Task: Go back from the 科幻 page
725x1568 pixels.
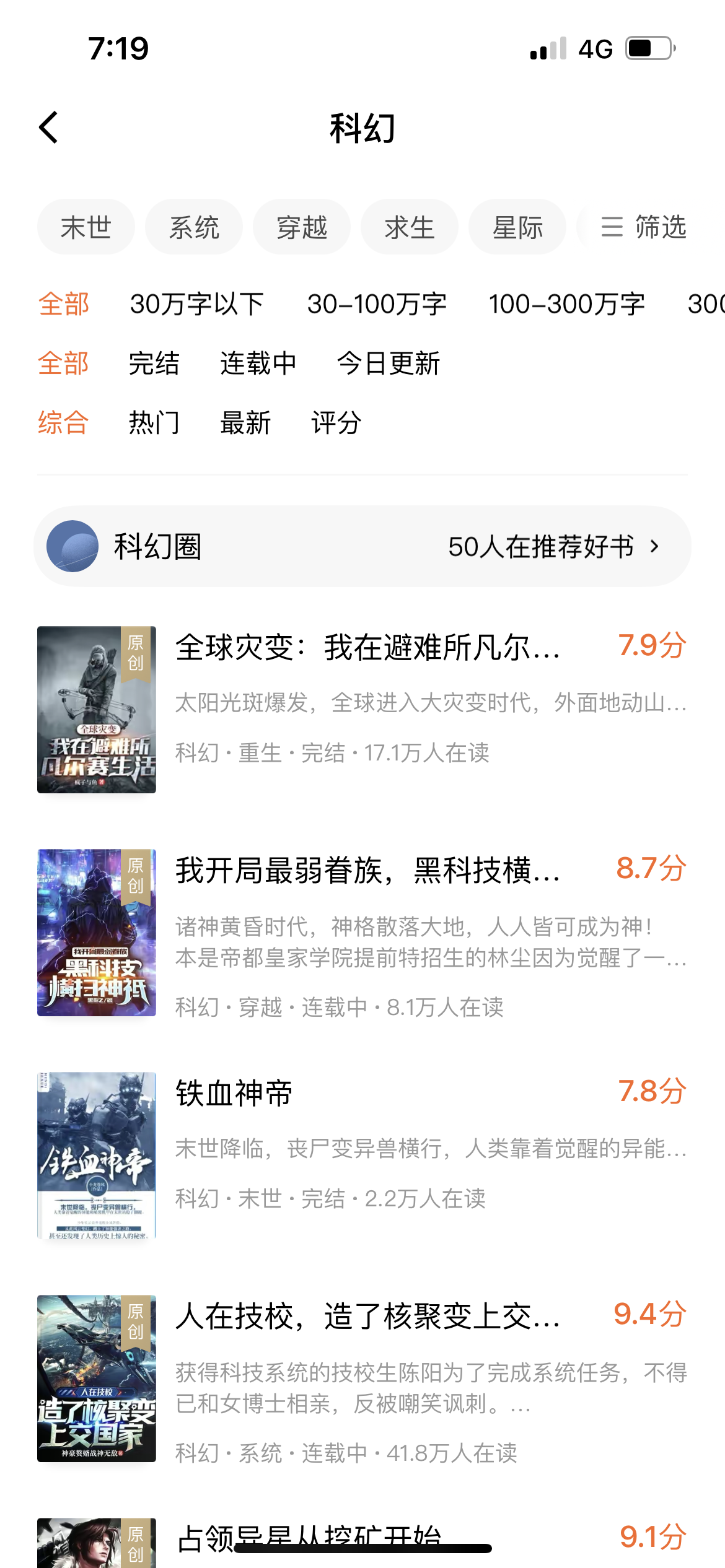Action: click(x=49, y=128)
